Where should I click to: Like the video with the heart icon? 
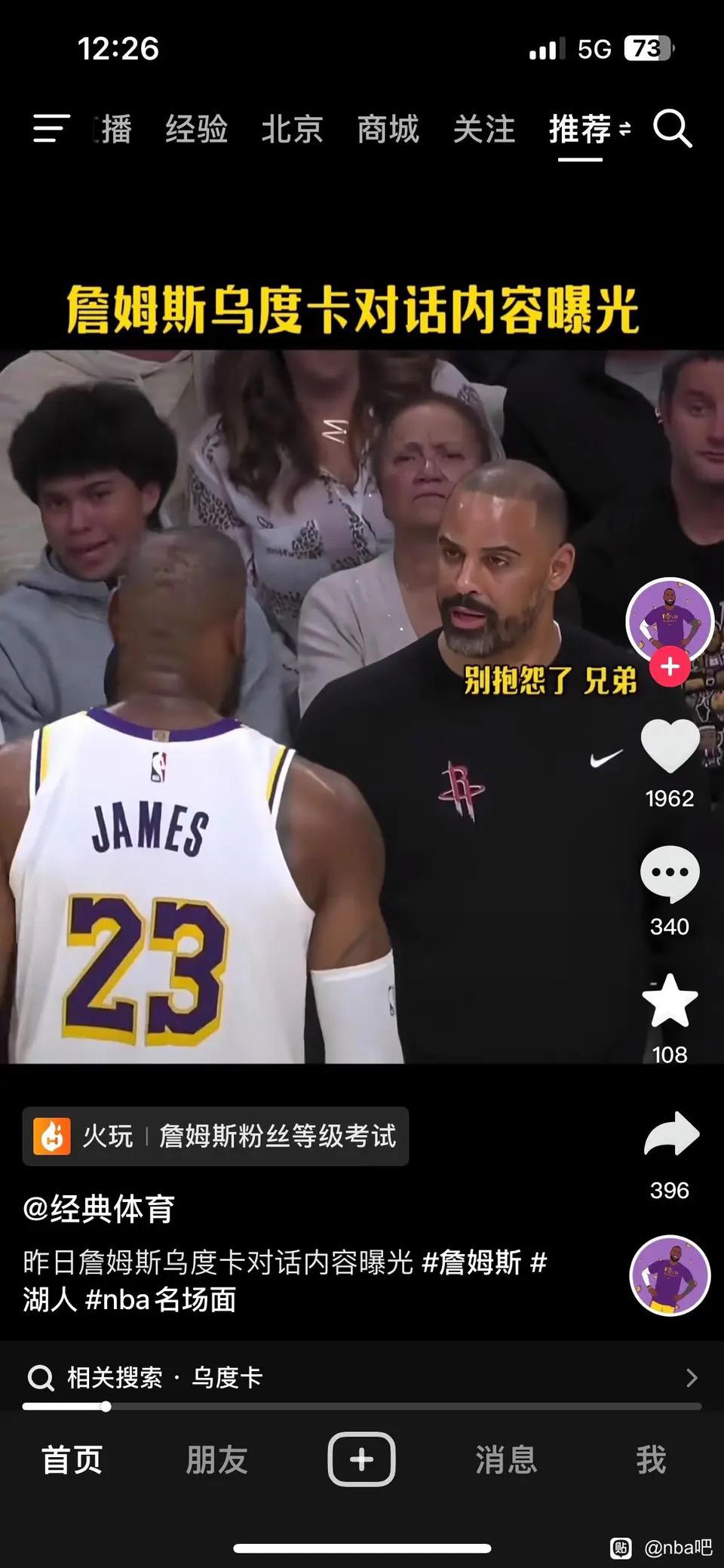(670, 746)
